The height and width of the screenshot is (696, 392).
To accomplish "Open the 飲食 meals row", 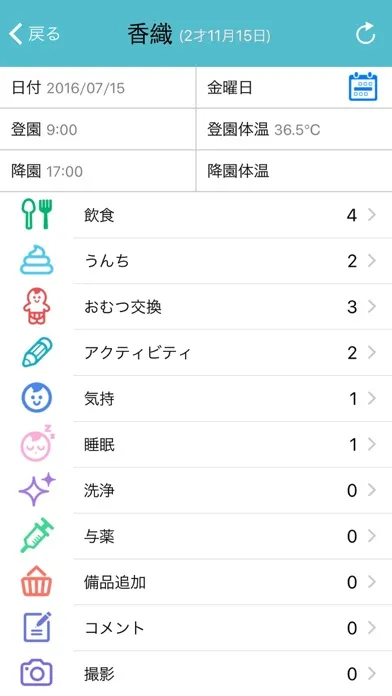I will click(196, 215).
